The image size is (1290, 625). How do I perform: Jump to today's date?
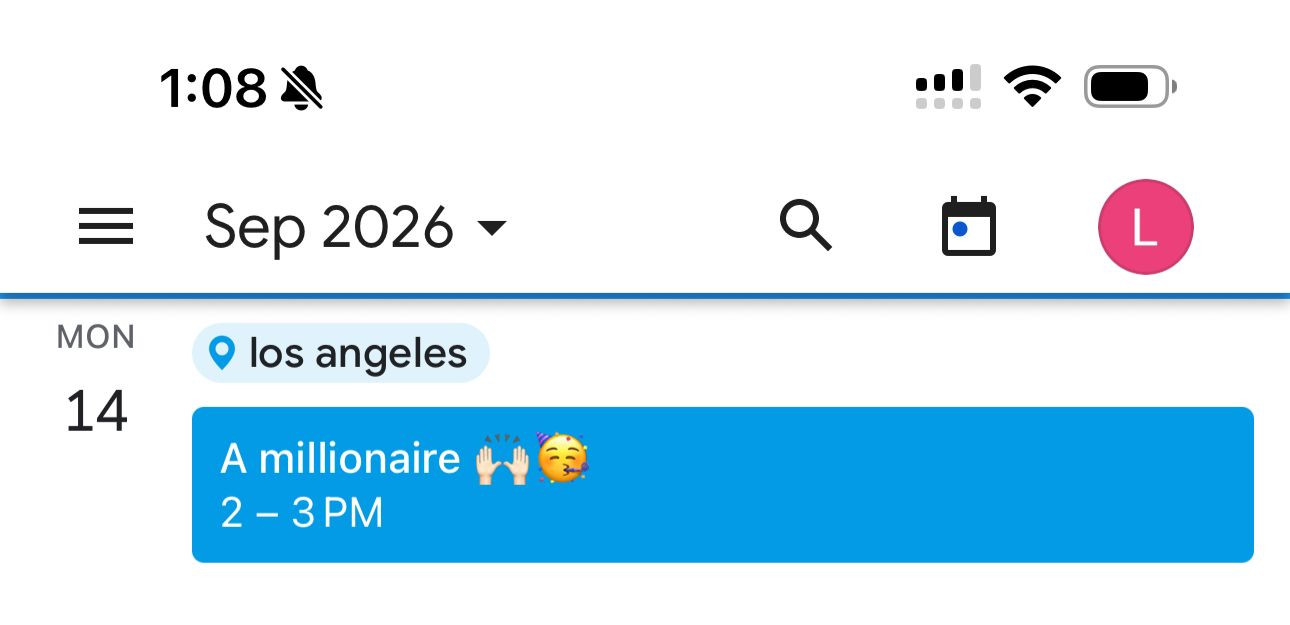point(968,227)
